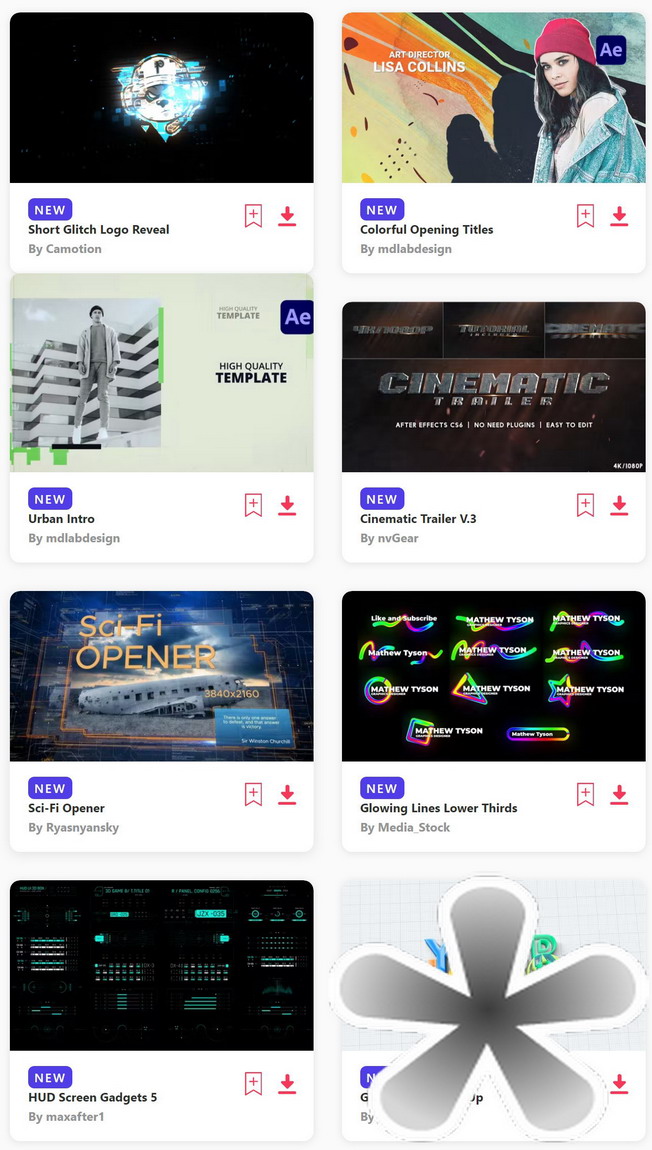The width and height of the screenshot is (652, 1150).
Task: Bookmark Short Glitch Logo Reveal
Action: coord(253,216)
